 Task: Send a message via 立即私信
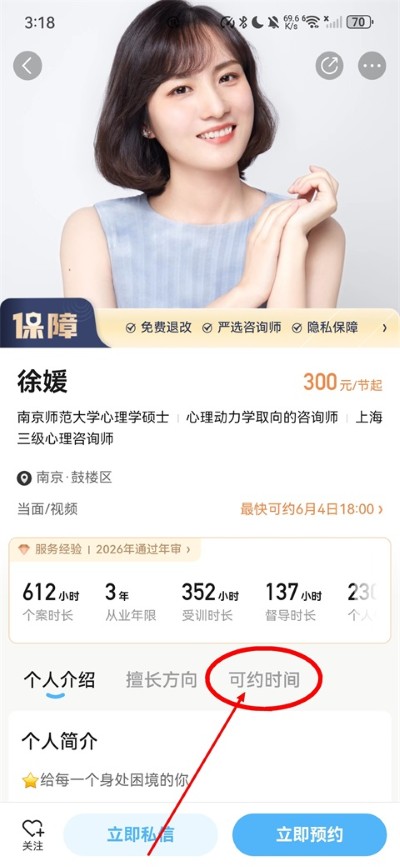coord(141,834)
